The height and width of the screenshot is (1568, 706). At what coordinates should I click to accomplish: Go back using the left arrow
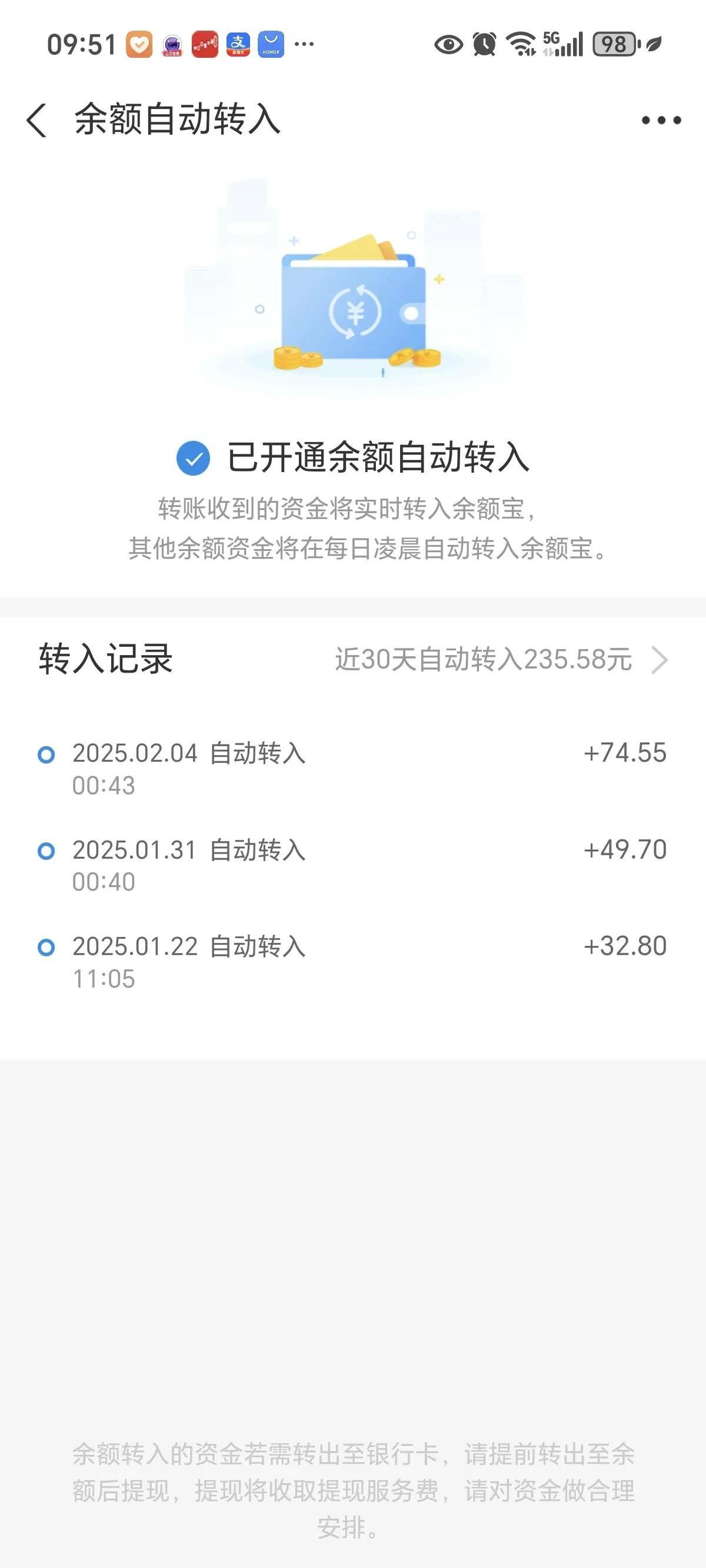coord(38,120)
